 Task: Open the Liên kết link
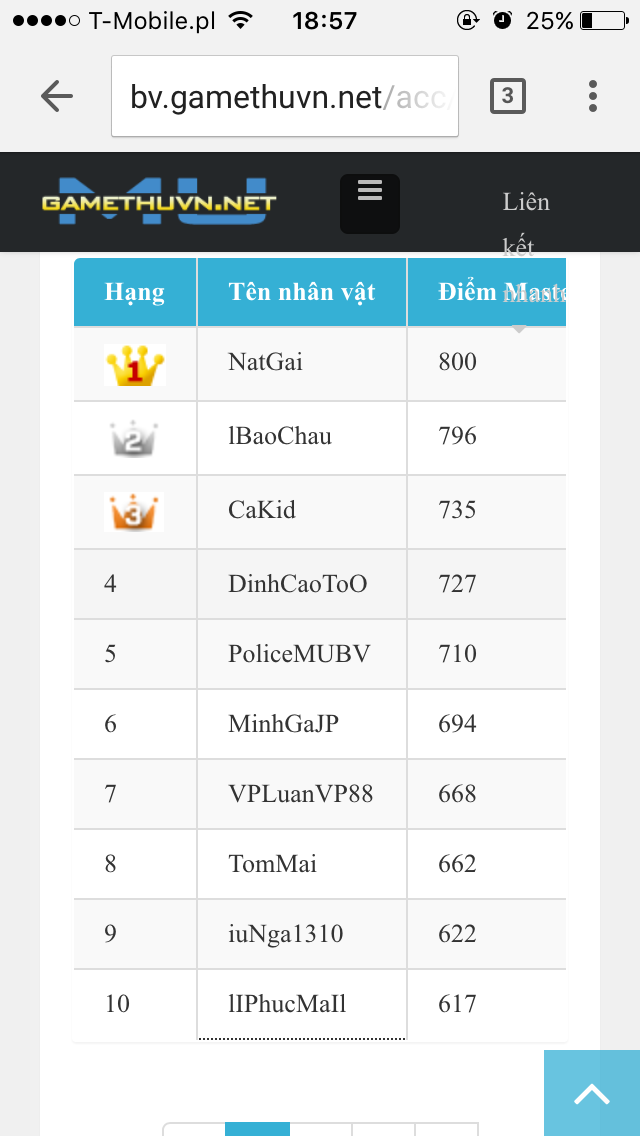click(526, 224)
